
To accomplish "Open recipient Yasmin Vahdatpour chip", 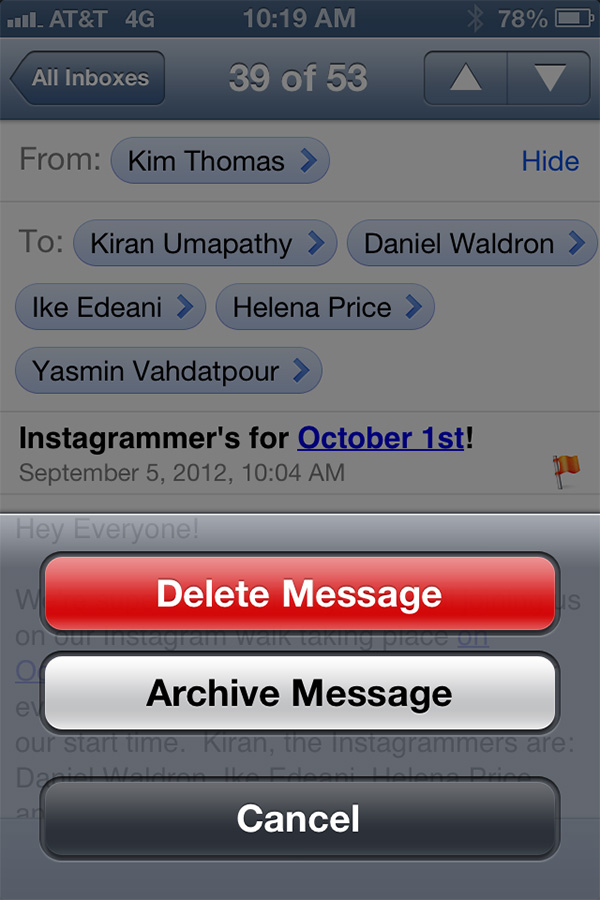I will pos(168,371).
